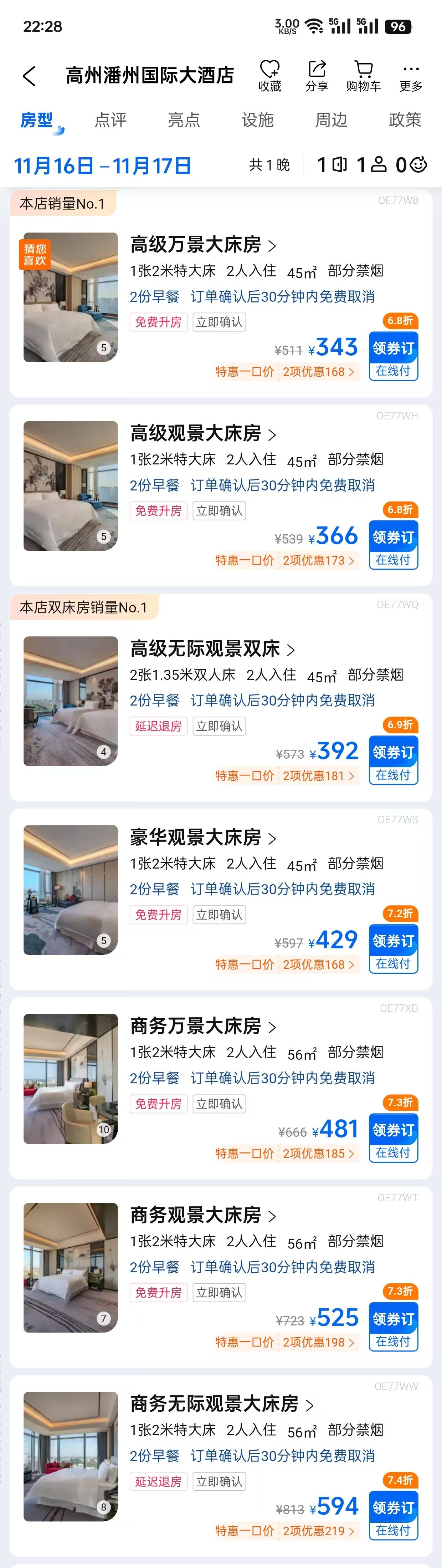
Task: View discount details for 高级观景大床房
Action: click(318, 561)
